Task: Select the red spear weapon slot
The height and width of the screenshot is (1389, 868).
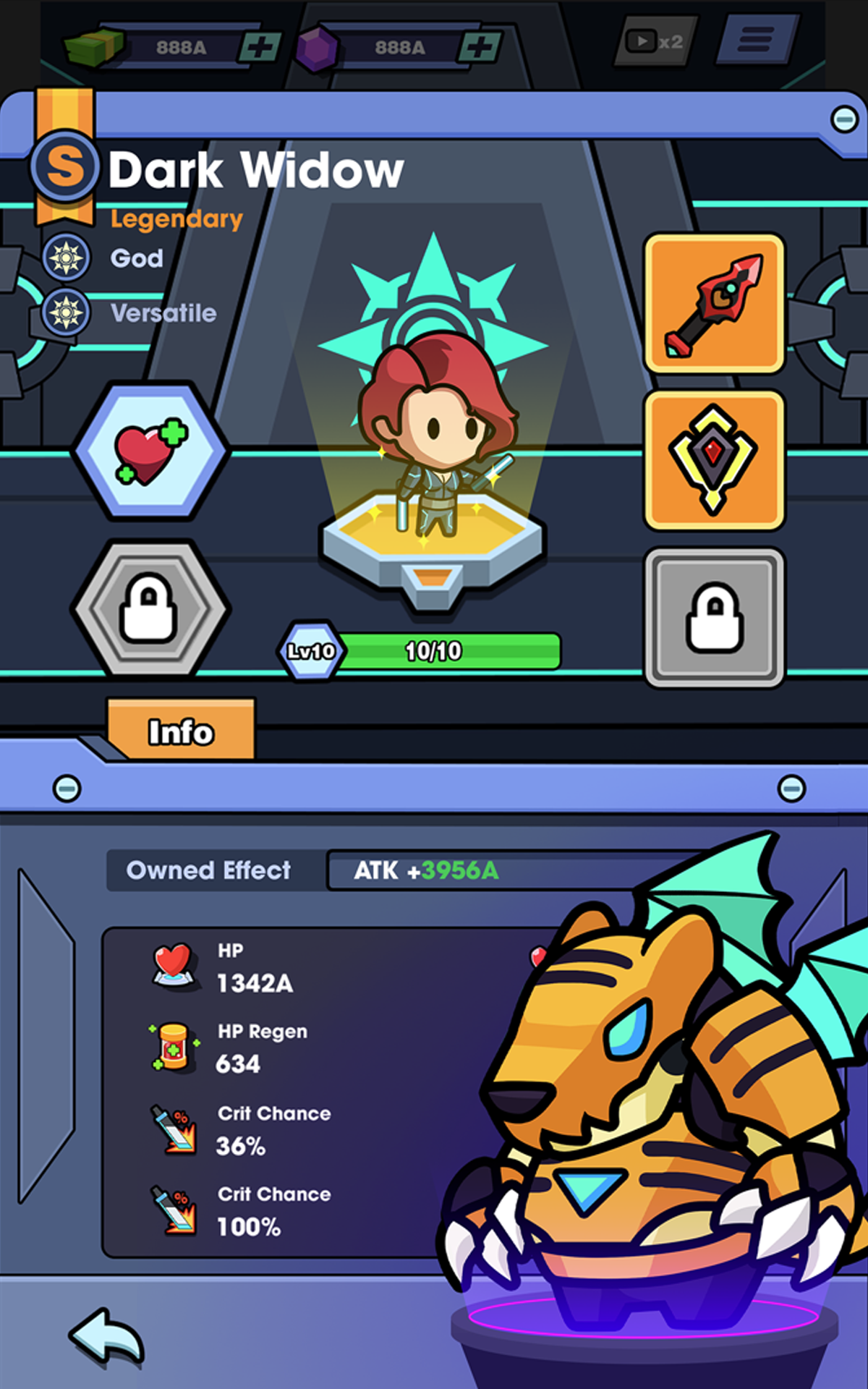Action: (716, 304)
